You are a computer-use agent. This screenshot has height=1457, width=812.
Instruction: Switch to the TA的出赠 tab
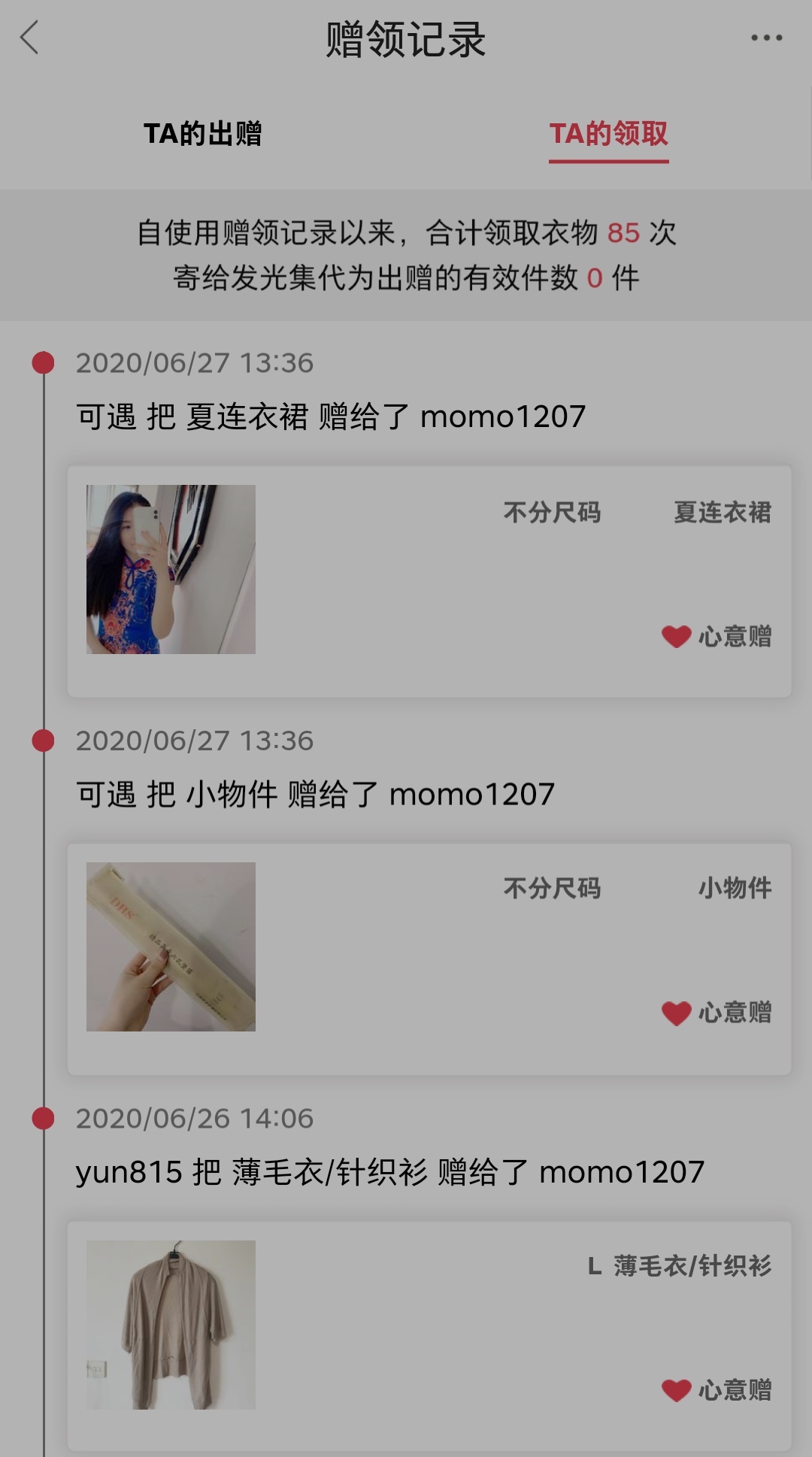203,134
